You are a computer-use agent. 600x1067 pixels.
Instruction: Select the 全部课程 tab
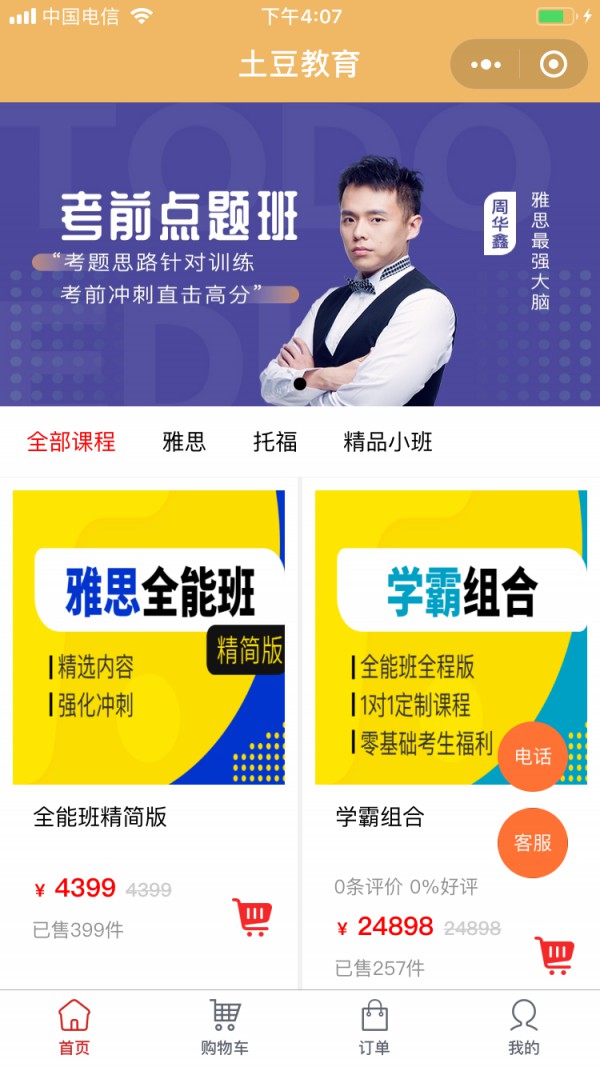pyautogui.click(x=71, y=442)
